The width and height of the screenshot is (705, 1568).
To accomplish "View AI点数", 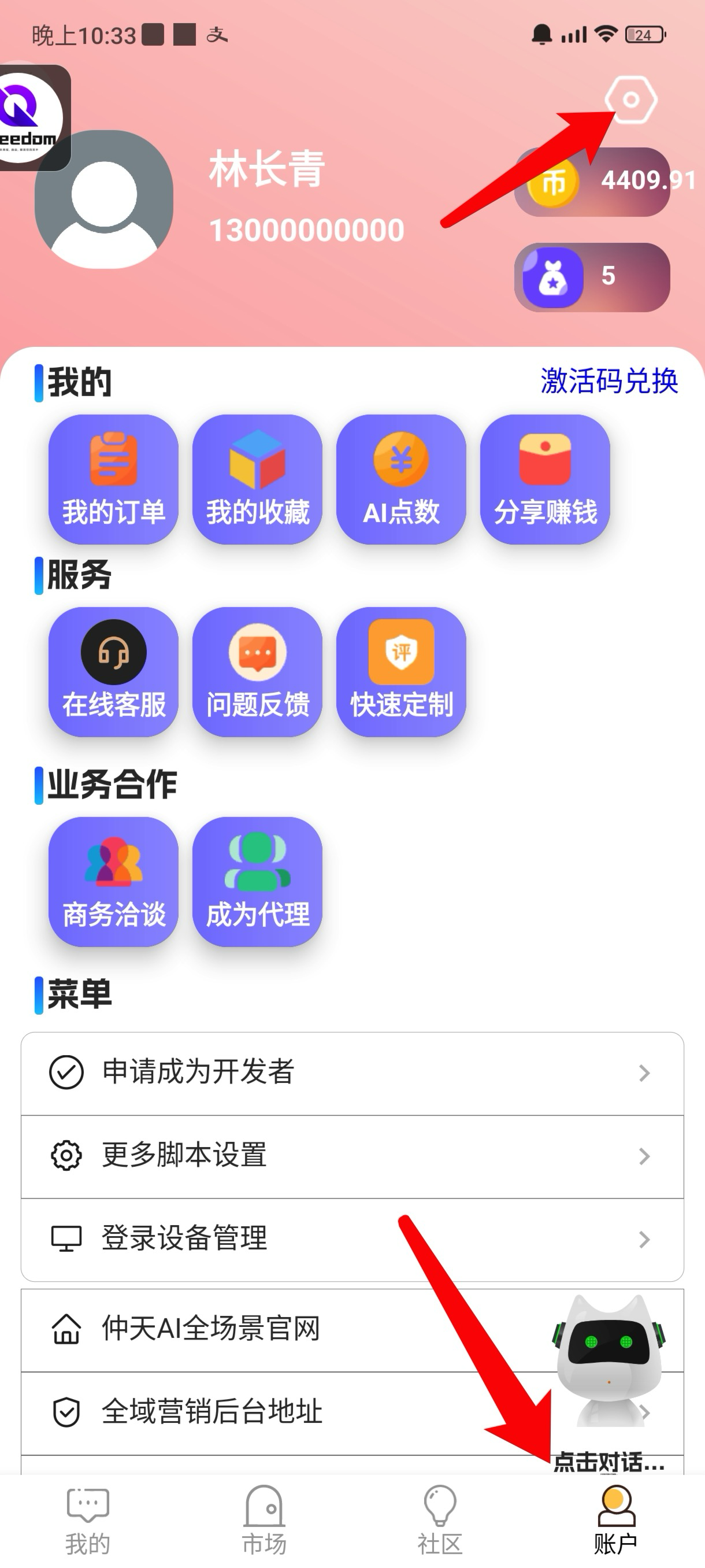I will [x=401, y=480].
